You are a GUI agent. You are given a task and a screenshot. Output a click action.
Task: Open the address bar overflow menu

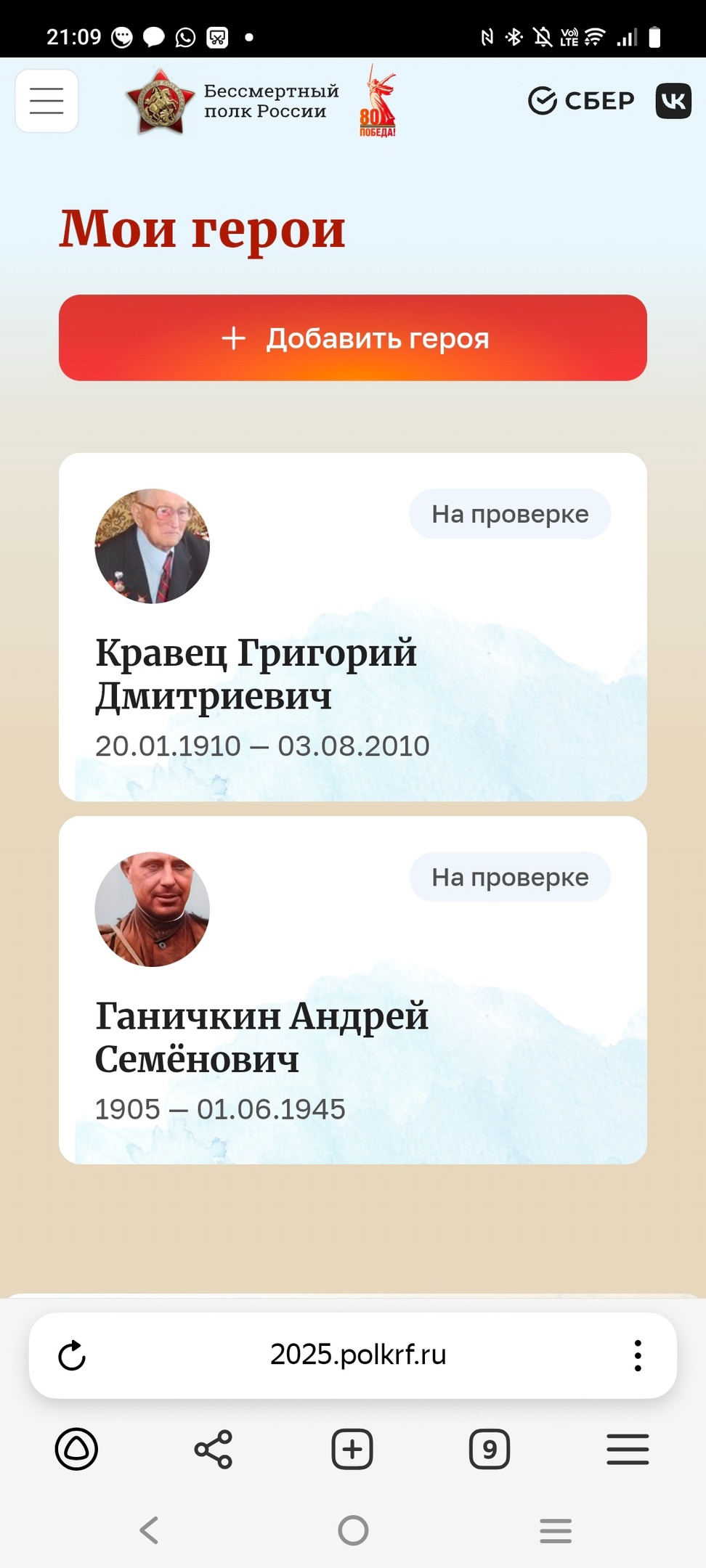click(x=638, y=1355)
